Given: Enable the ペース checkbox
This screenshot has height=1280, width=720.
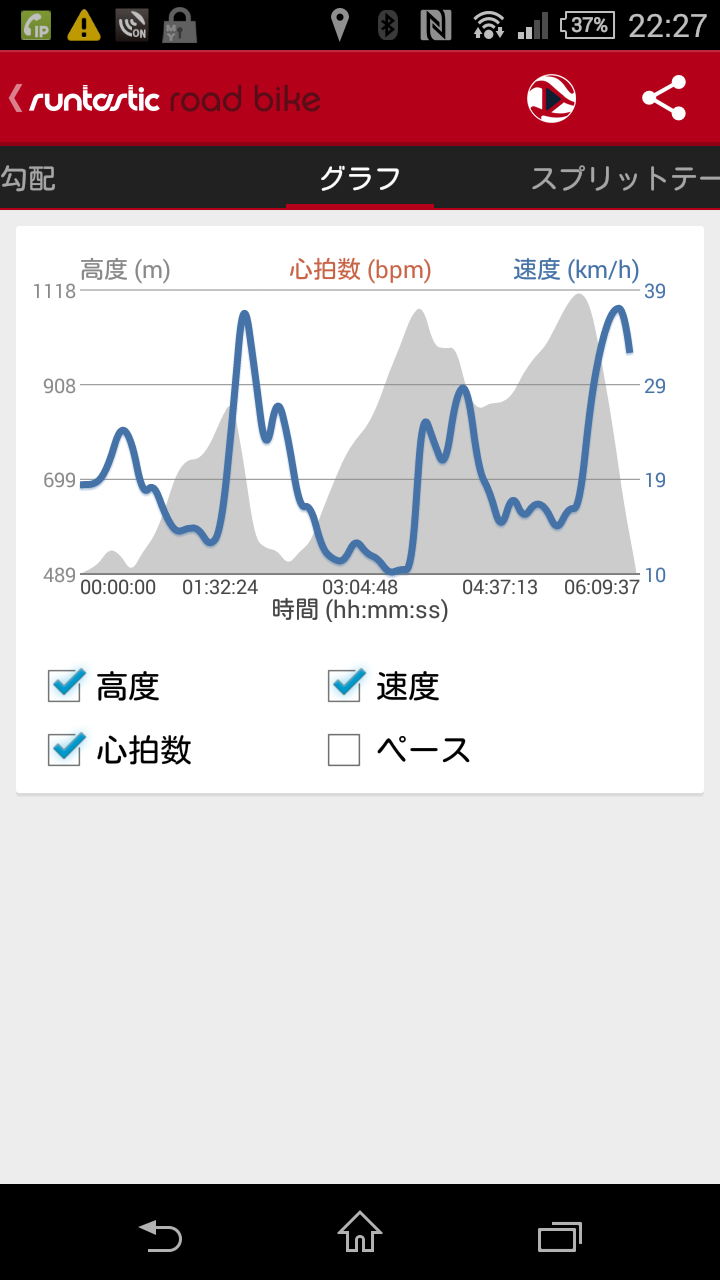Looking at the screenshot, I should pyautogui.click(x=344, y=749).
